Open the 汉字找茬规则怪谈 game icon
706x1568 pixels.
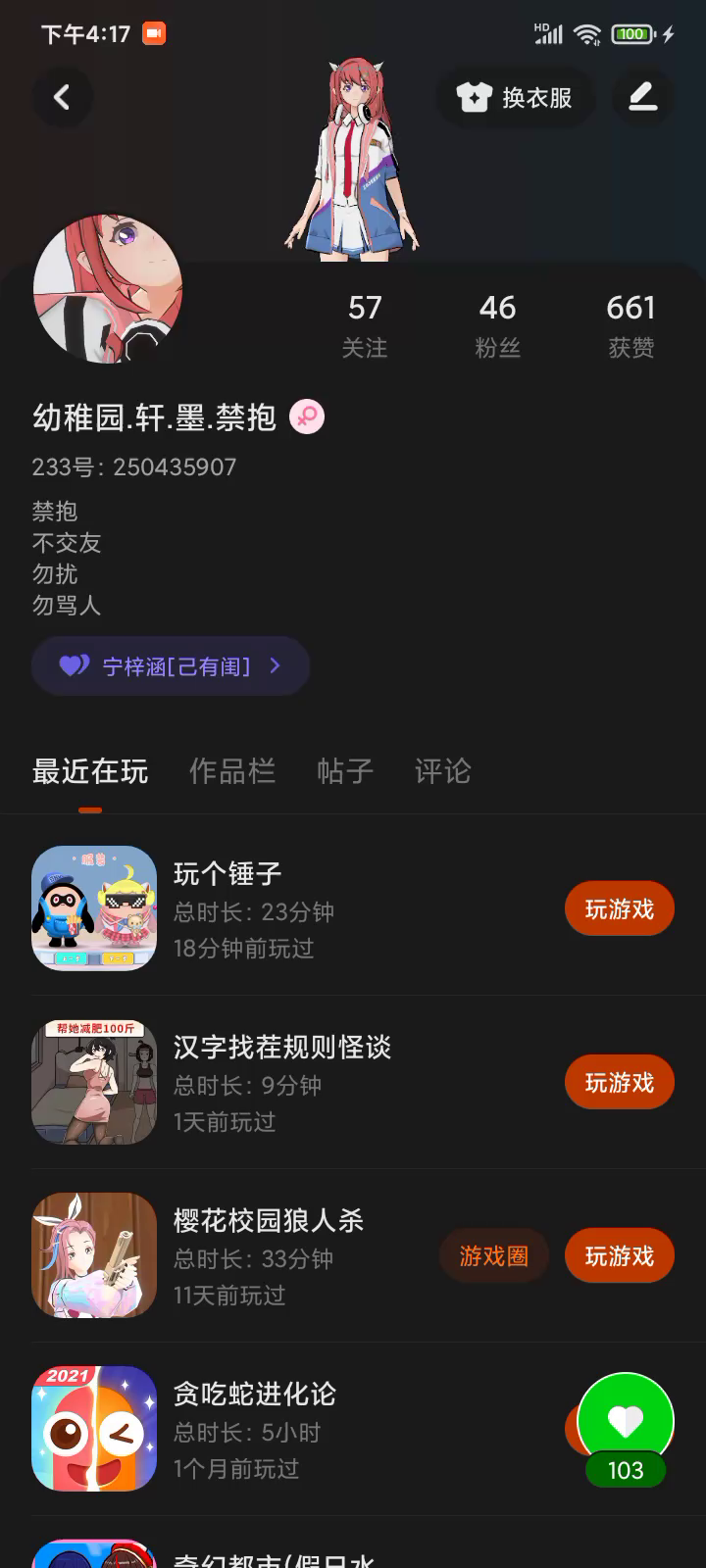pyautogui.click(x=94, y=1082)
